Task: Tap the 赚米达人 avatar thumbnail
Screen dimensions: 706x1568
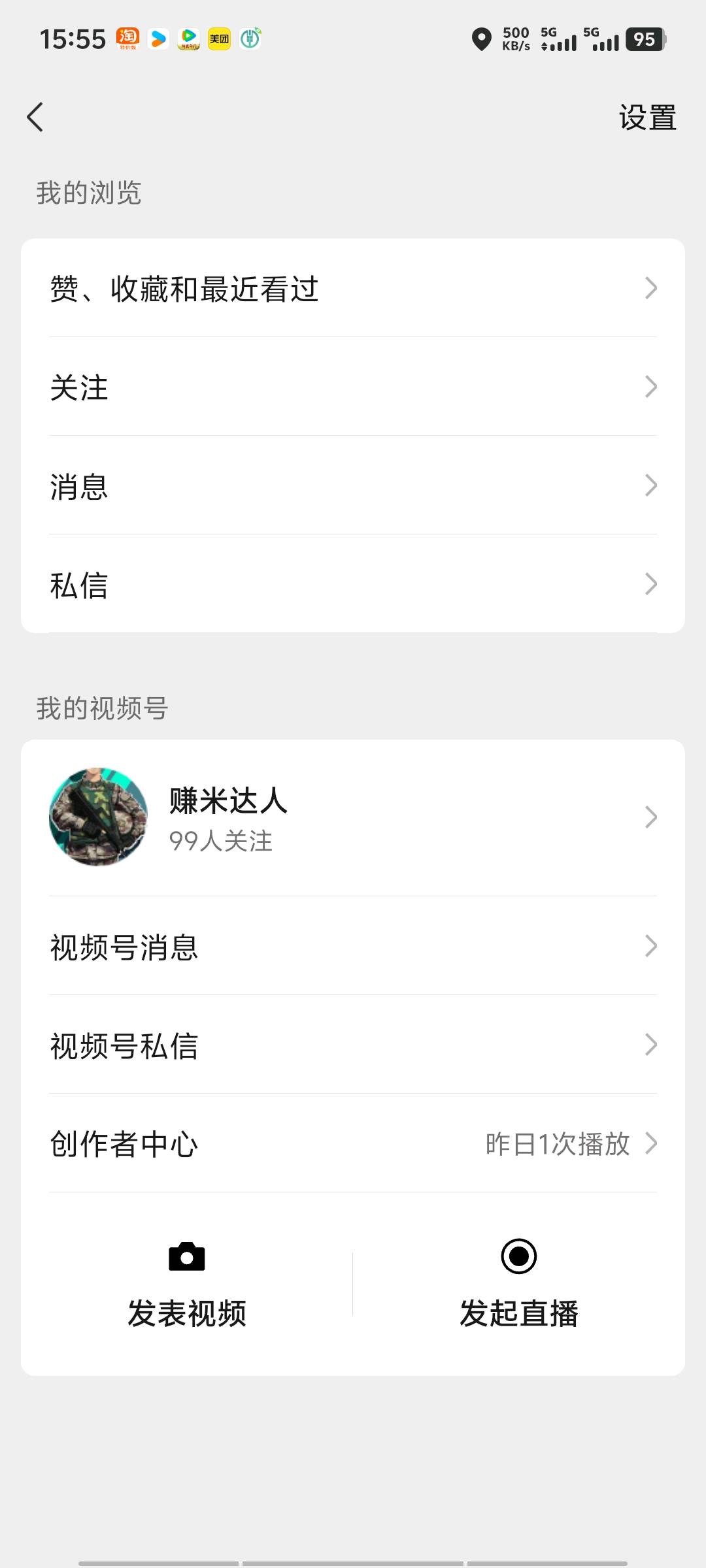Action: click(x=98, y=815)
